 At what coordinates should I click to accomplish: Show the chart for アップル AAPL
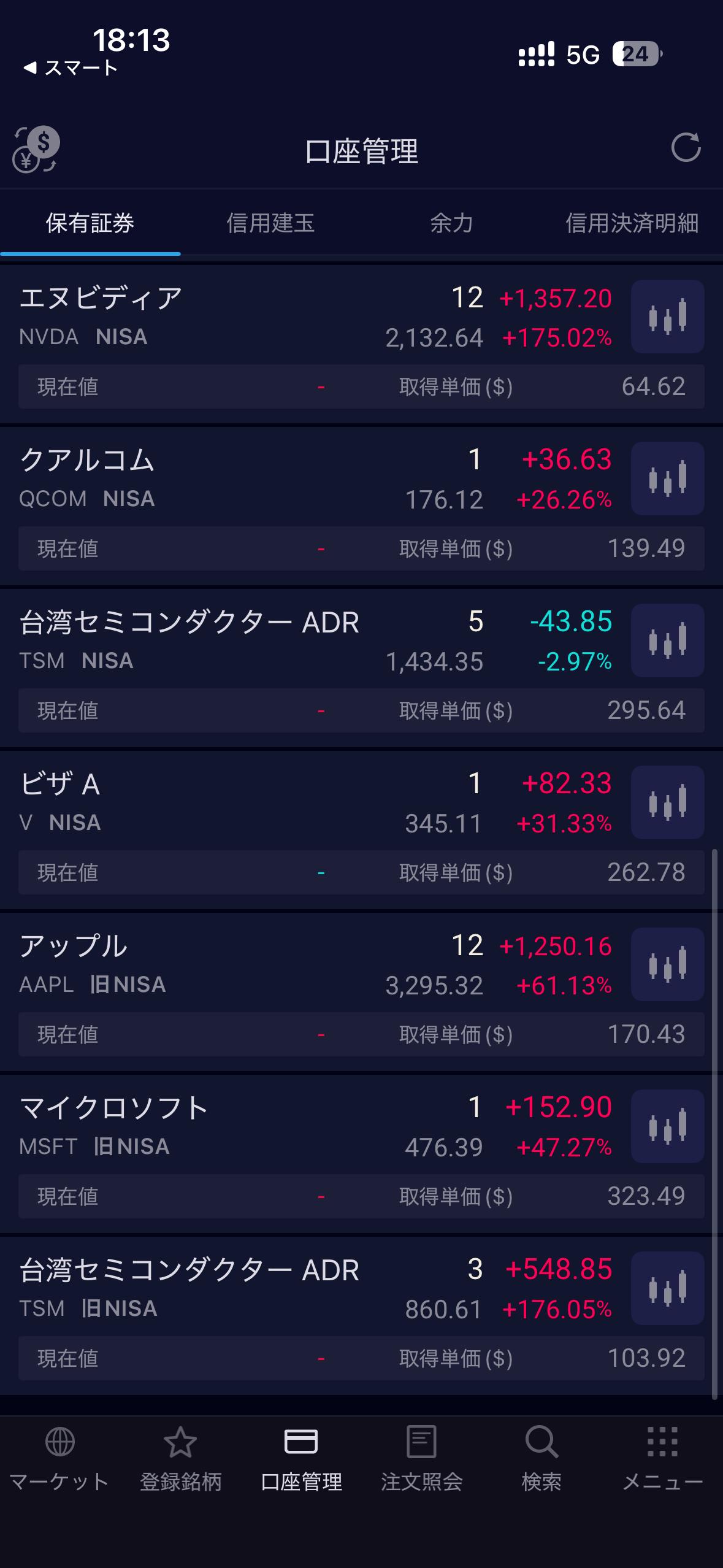point(667,964)
